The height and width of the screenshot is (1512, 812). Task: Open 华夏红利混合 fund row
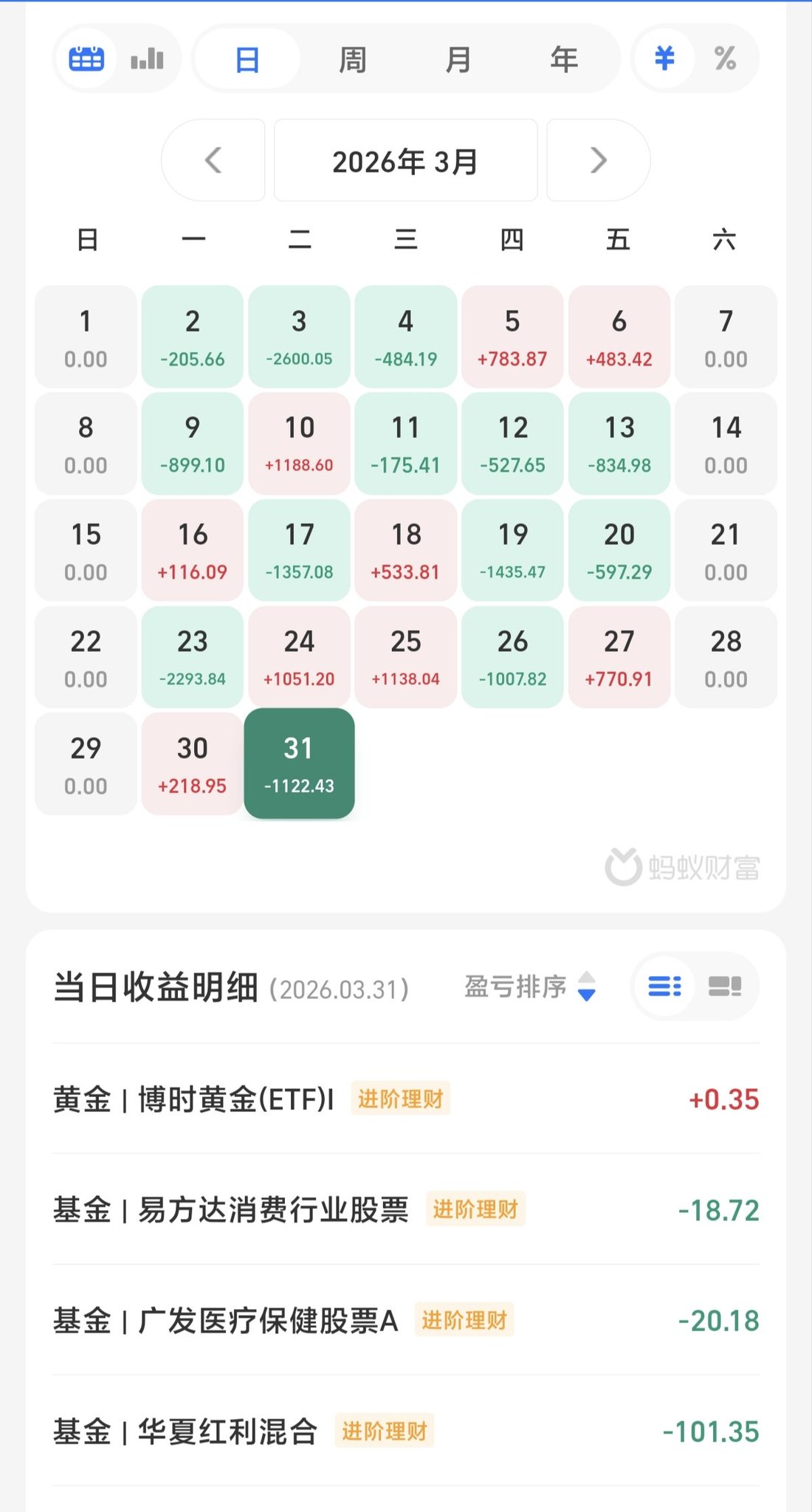click(x=406, y=1431)
